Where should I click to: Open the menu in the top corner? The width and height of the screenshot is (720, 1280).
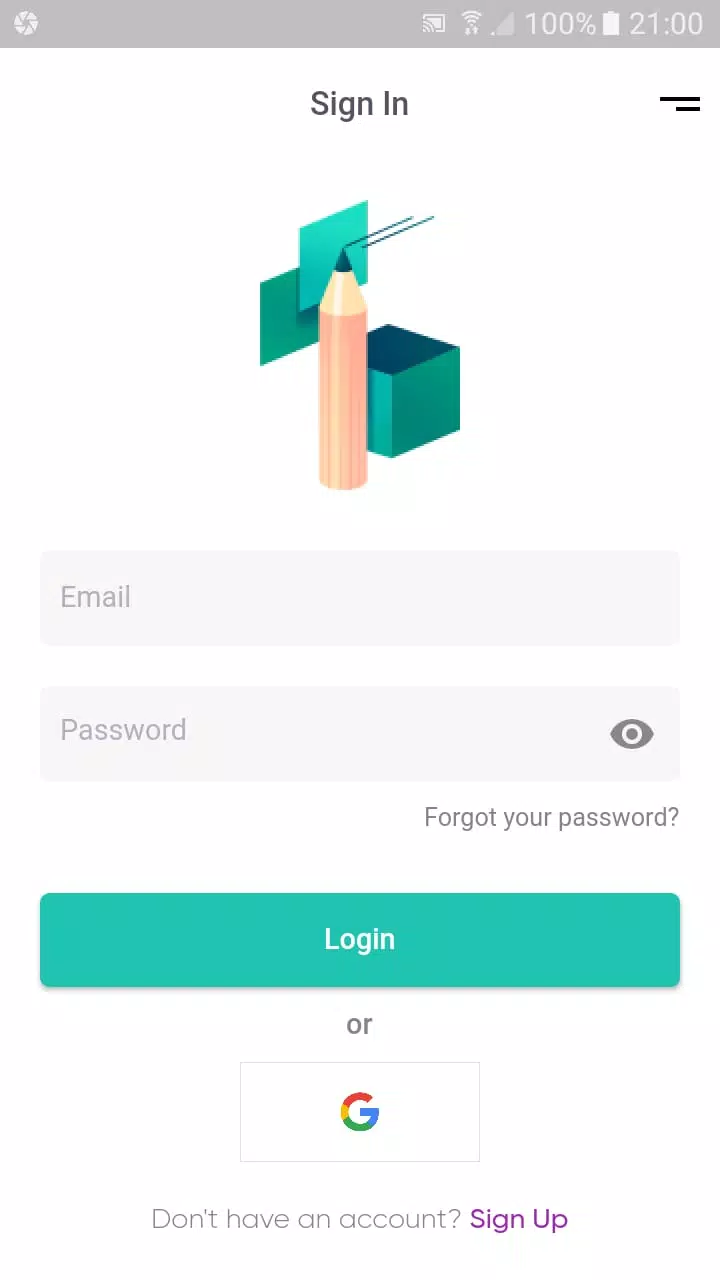[x=679, y=103]
